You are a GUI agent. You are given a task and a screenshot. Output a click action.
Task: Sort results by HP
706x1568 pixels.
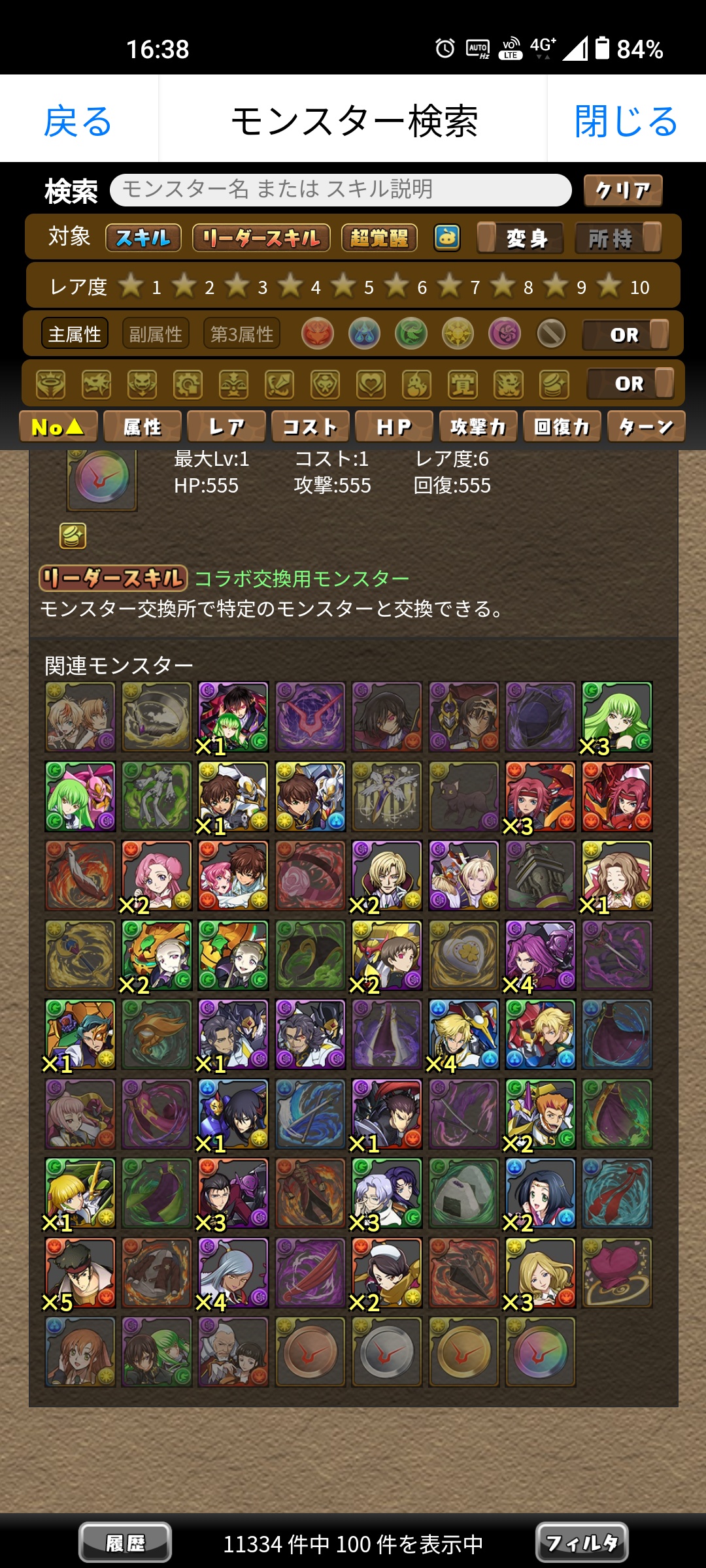tap(394, 427)
